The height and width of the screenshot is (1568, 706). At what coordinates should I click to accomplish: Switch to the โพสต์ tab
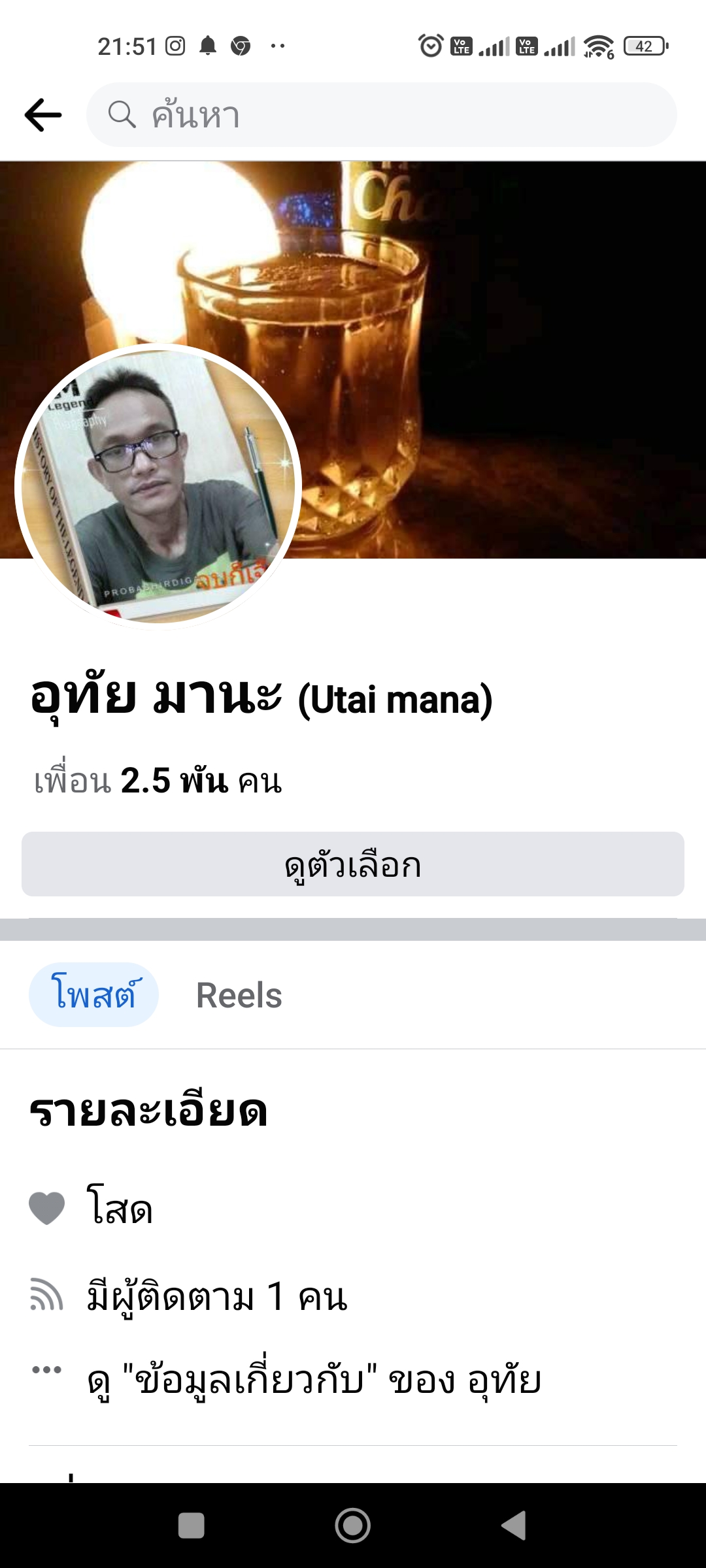point(94,994)
